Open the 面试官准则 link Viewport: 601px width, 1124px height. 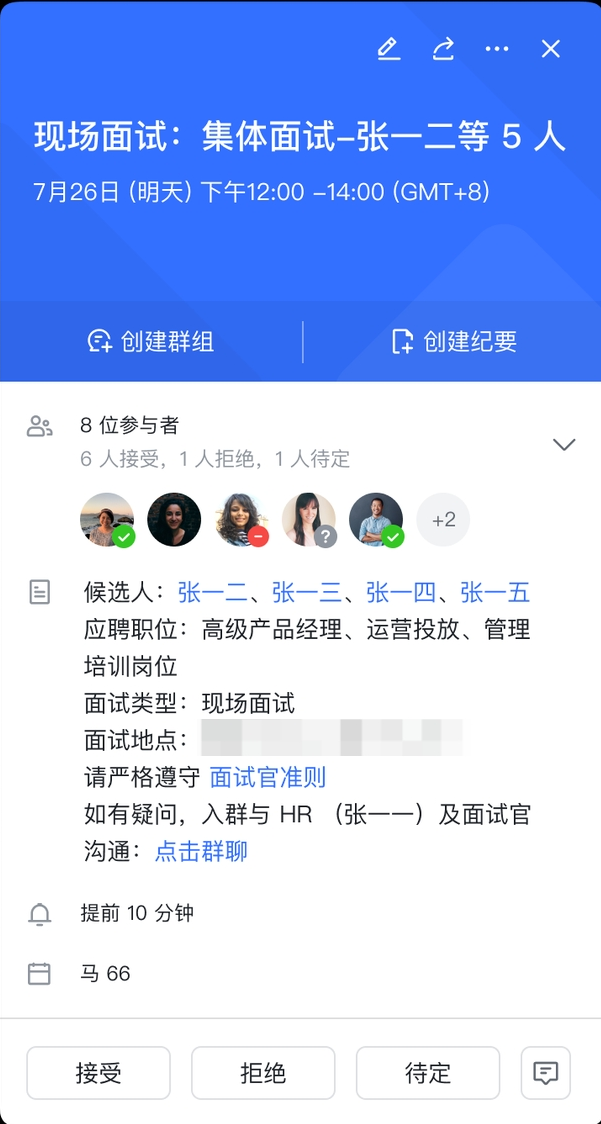(268, 778)
